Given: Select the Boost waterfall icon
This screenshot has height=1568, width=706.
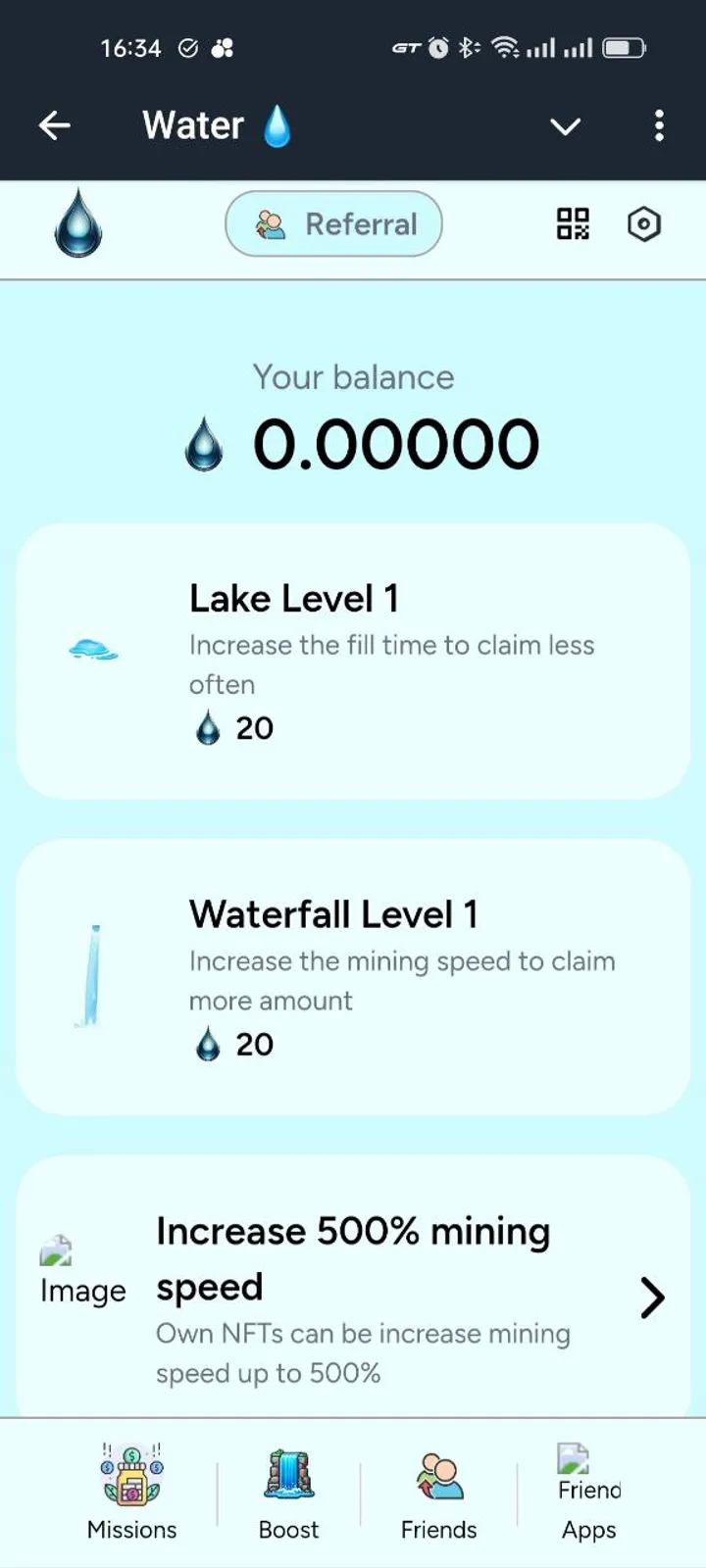Looking at the screenshot, I should click(x=288, y=1473).
